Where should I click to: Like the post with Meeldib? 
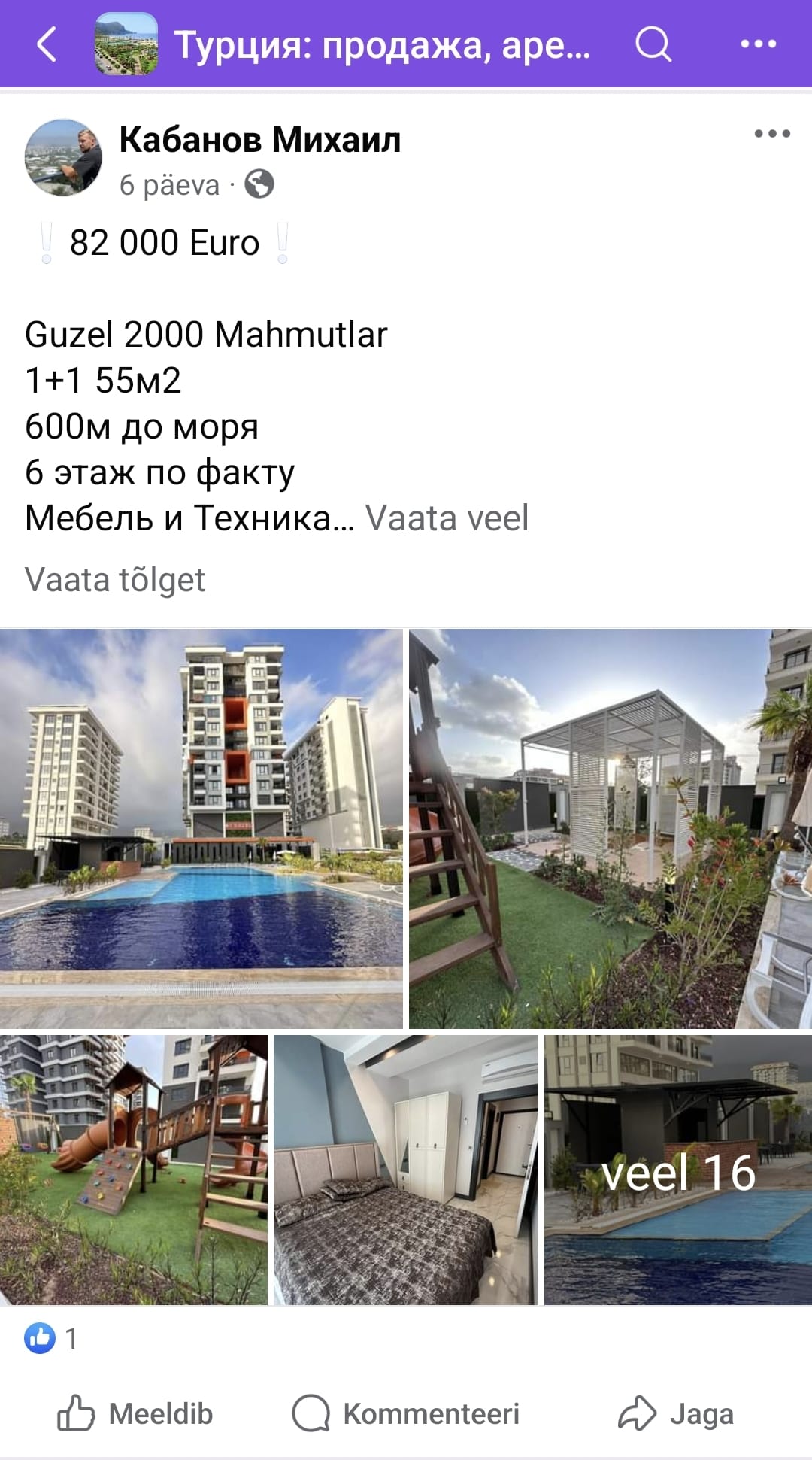(x=135, y=1413)
